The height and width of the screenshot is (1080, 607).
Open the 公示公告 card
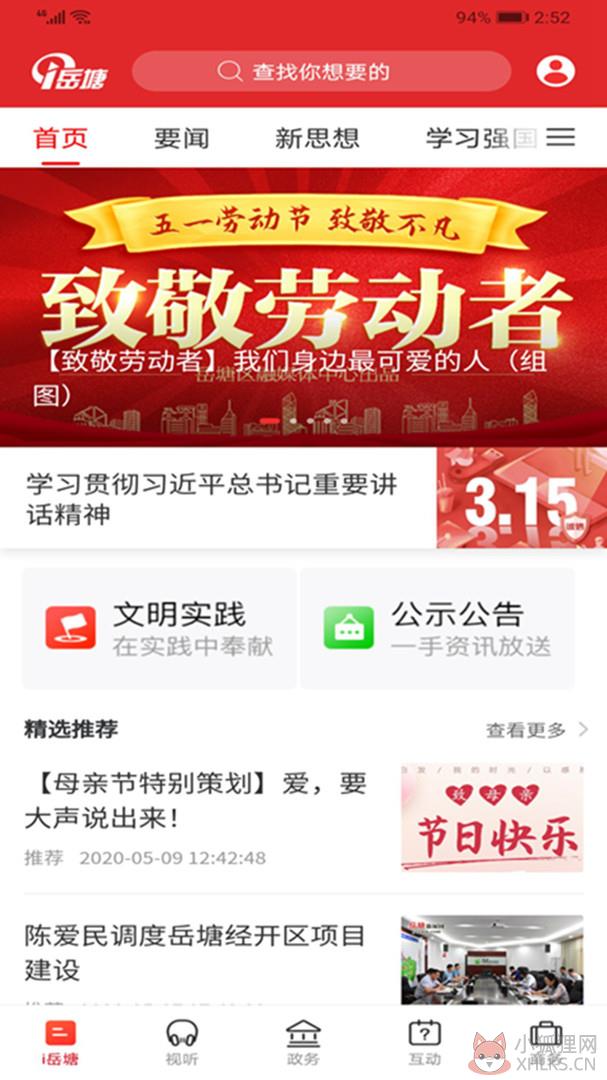[438, 627]
